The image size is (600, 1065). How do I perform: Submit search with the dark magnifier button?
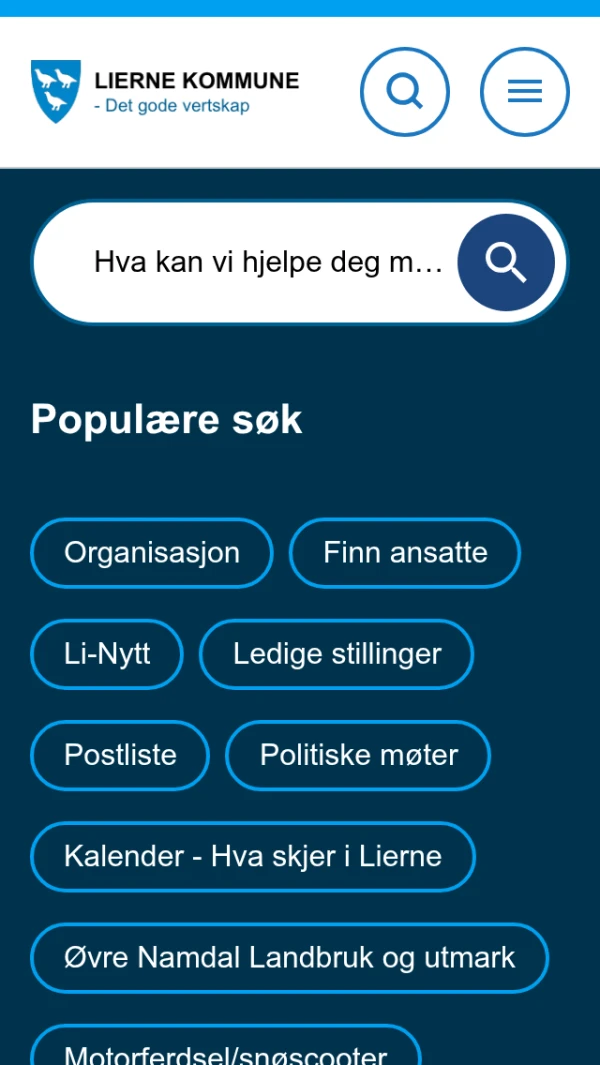(506, 263)
